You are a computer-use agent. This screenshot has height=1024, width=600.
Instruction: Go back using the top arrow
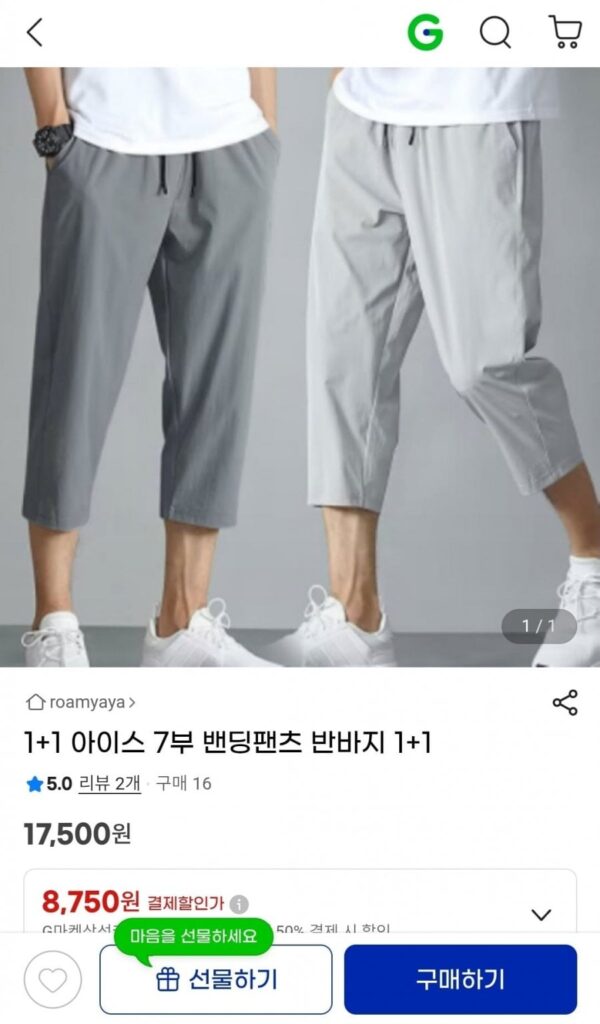tap(35, 33)
